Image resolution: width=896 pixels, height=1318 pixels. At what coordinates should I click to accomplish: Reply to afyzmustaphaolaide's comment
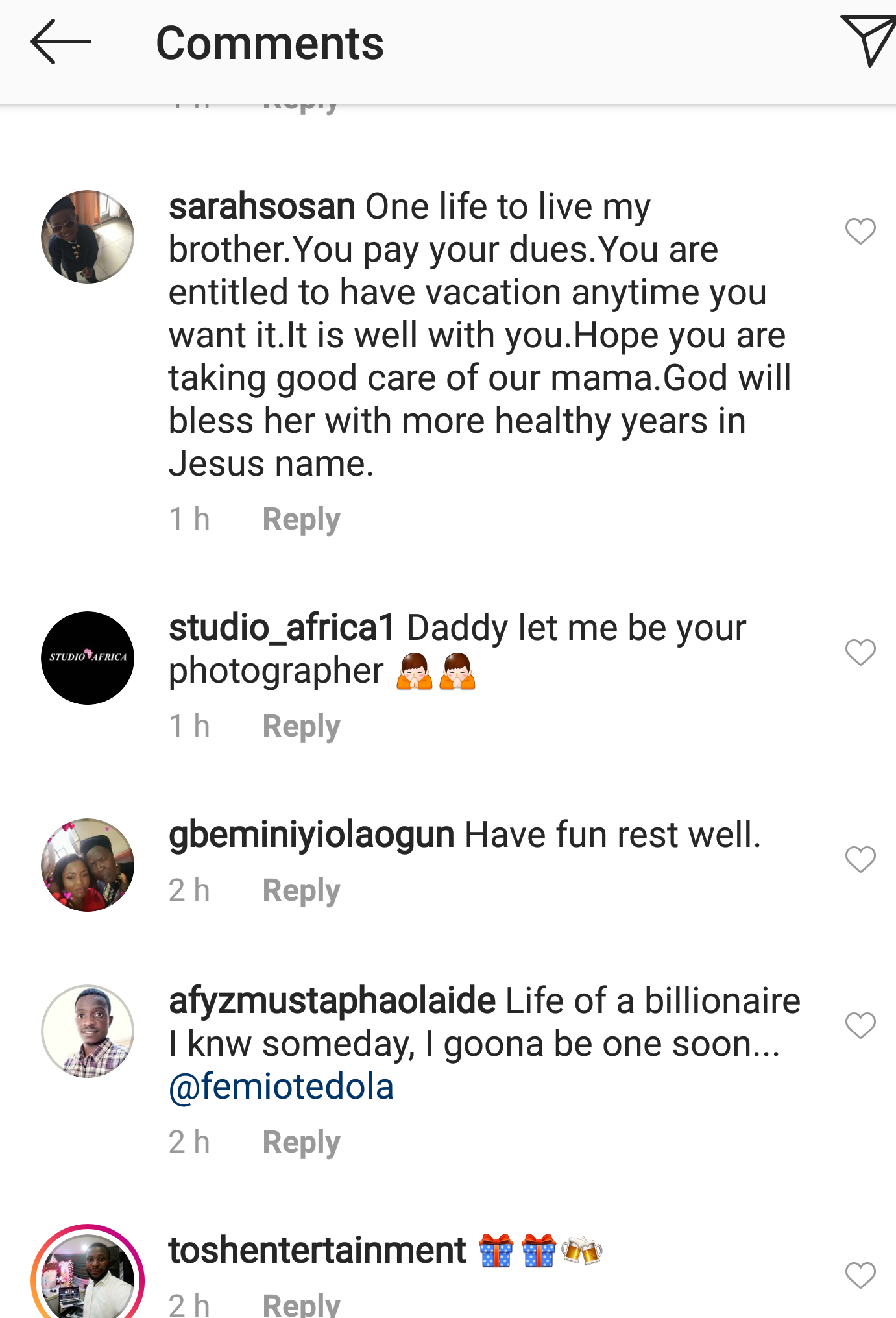coord(301,1142)
